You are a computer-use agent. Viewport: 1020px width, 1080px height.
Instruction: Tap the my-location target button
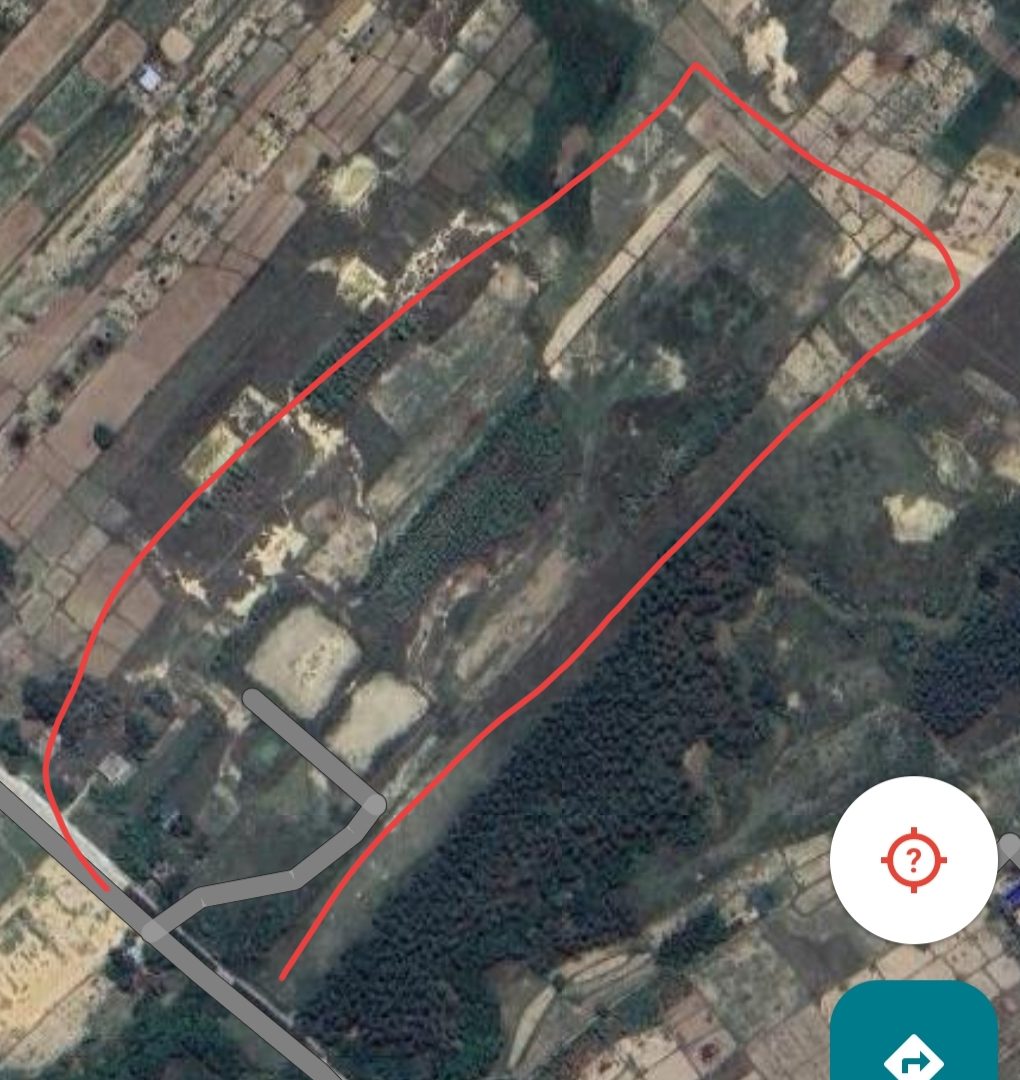(x=913, y=859)
